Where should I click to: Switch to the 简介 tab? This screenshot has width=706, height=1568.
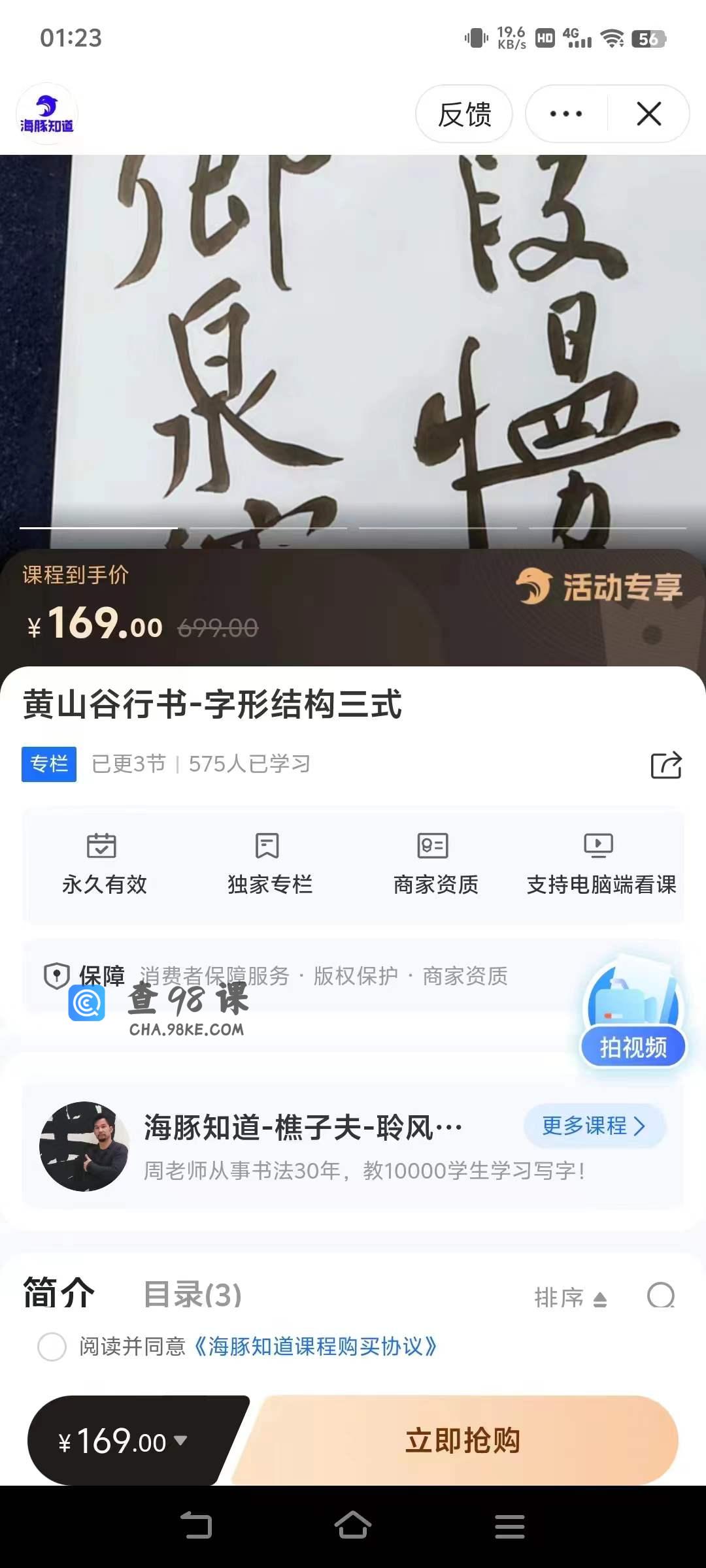click(59, 1294)
